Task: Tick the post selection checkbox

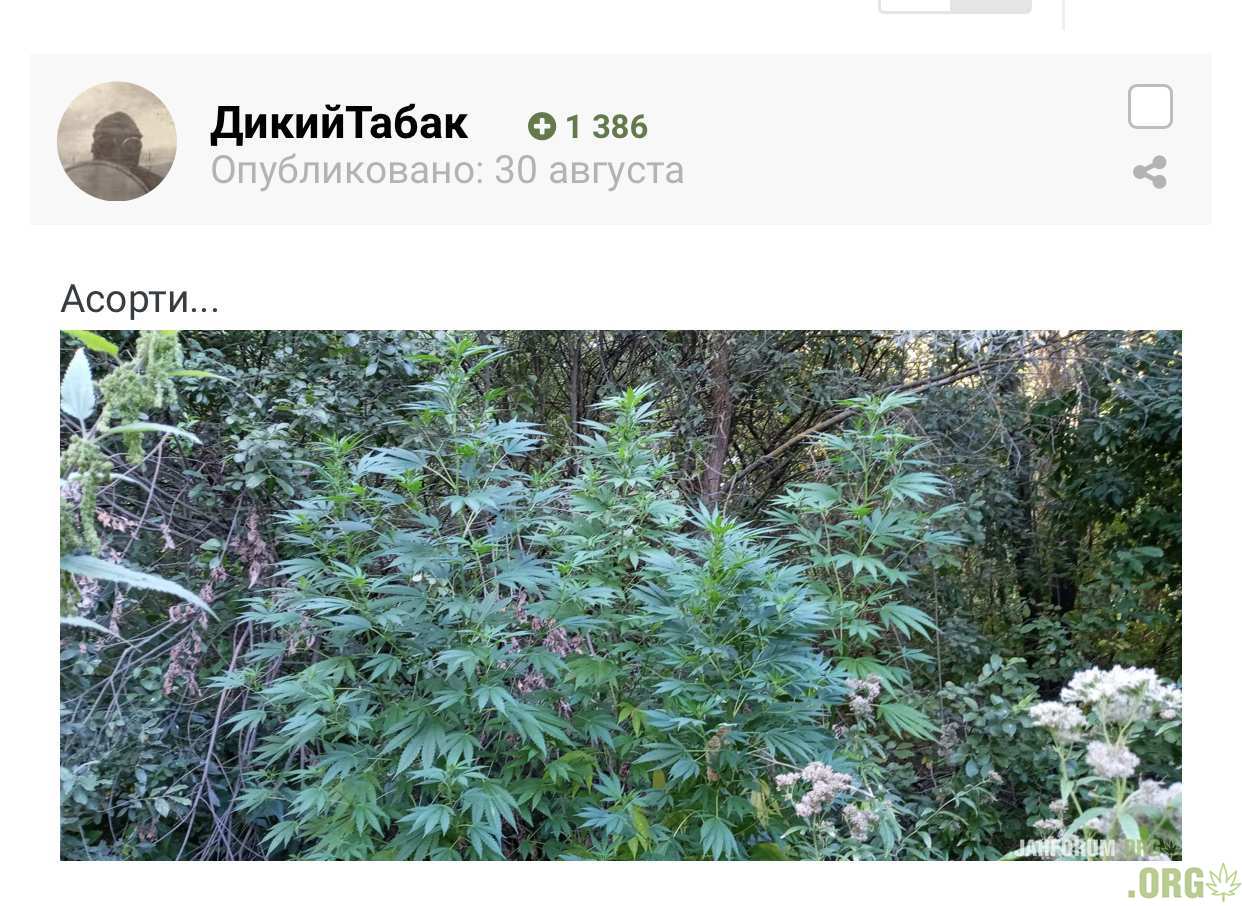Action: point(1150,107)
